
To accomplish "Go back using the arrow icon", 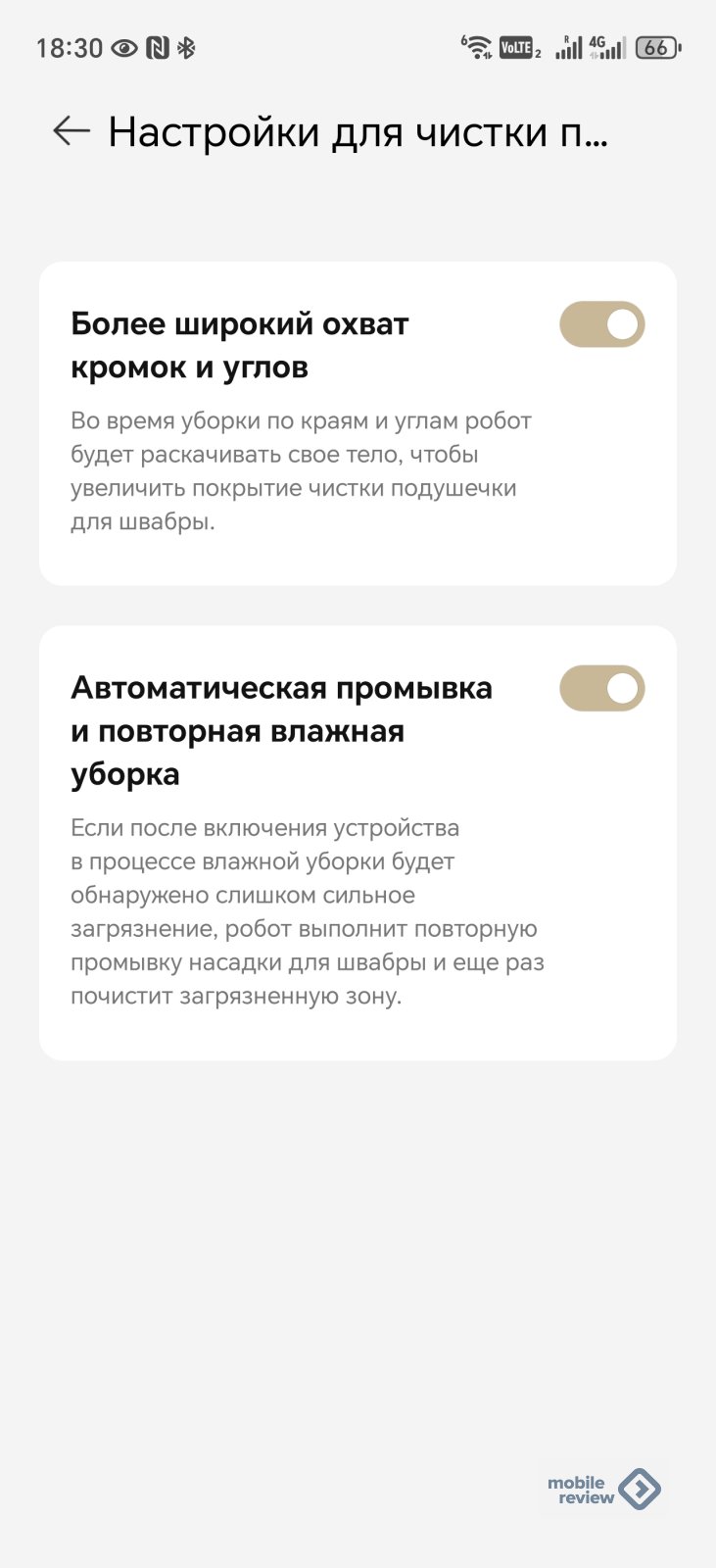I will click(x=72, y=131).
